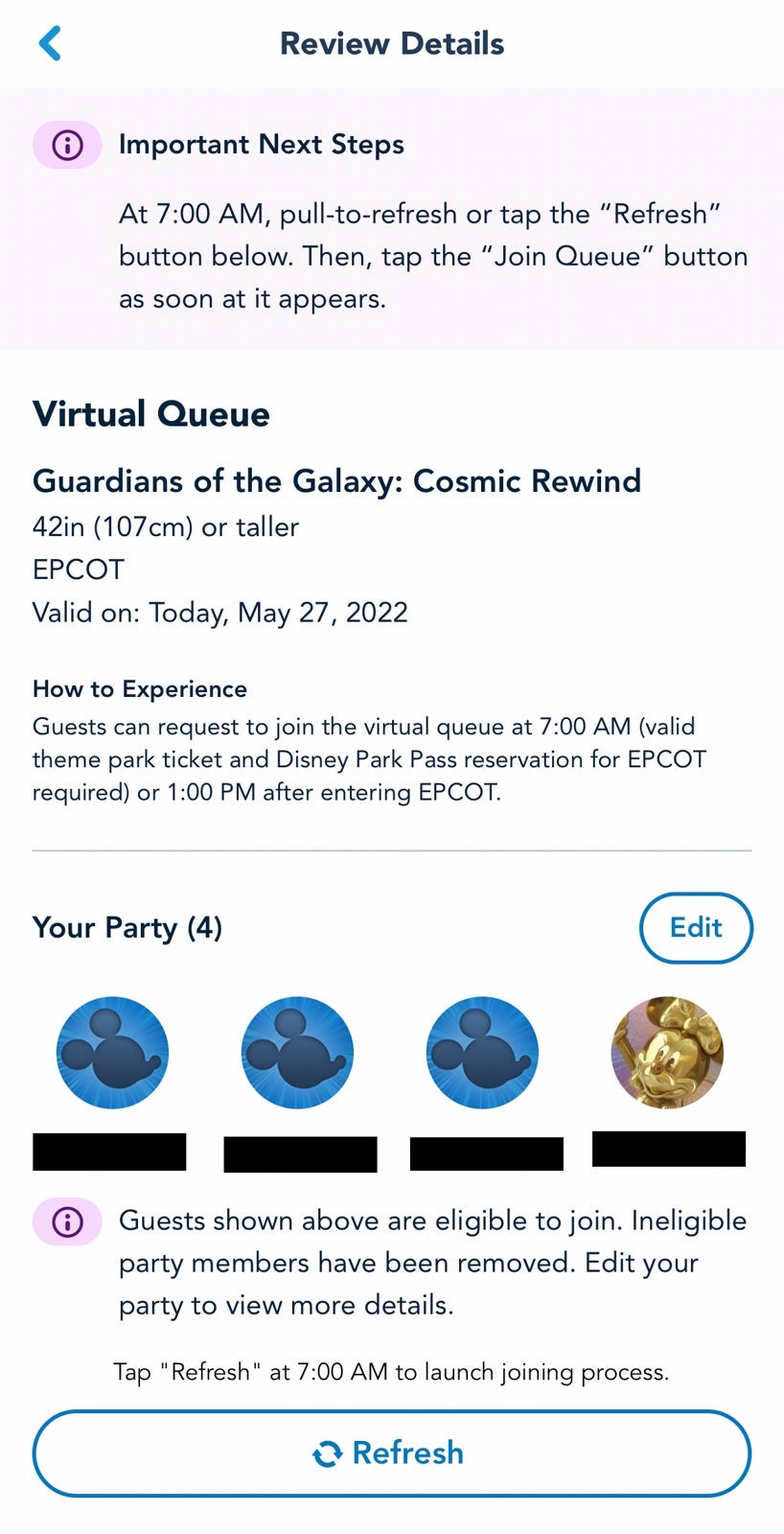This screenshot has height=1534, width=784.
Task: Go back from Review Details
Action: click(x=50, y=43)
